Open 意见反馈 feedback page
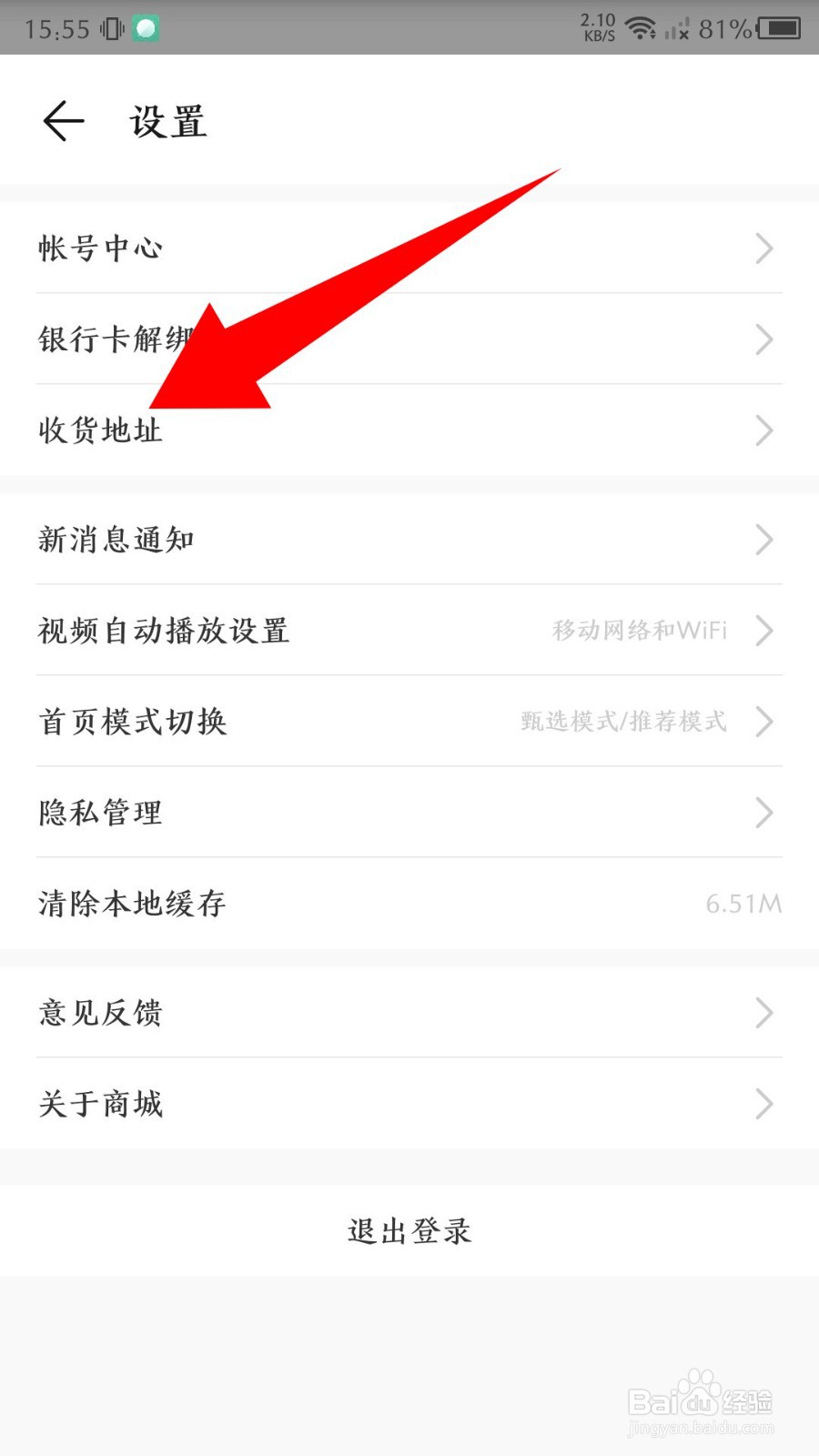 [100, 1013]
